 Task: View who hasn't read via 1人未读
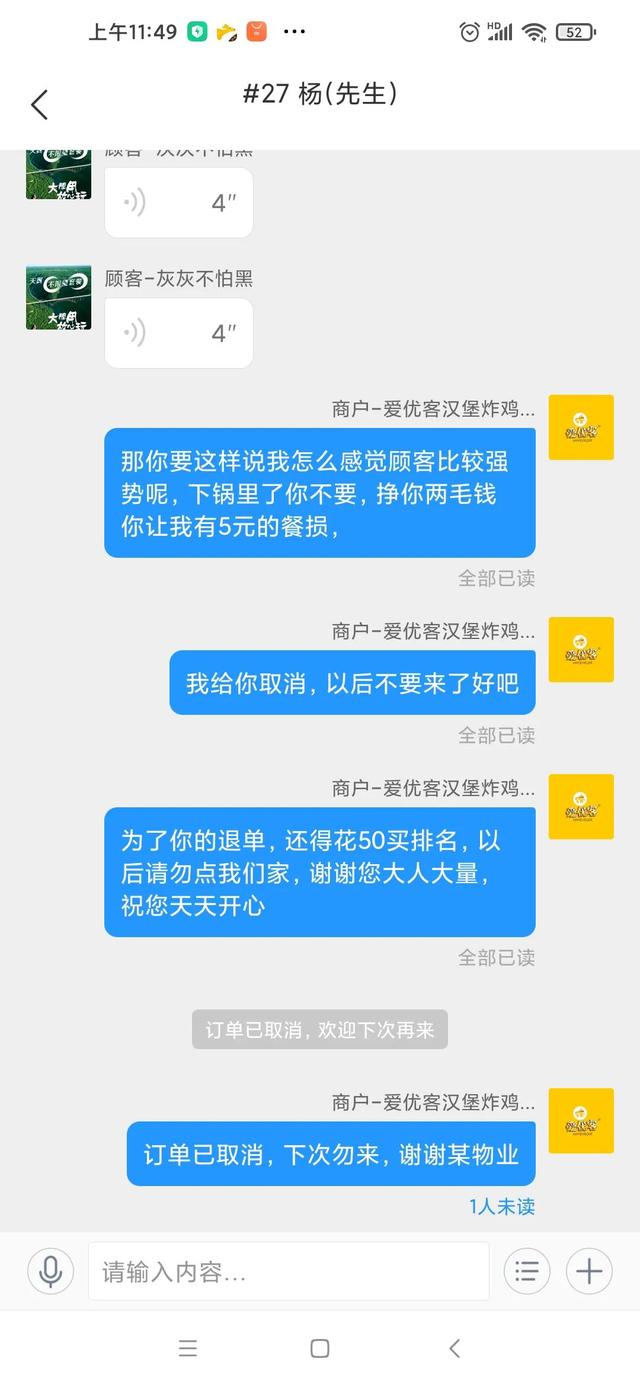[x=502, y=1207]
